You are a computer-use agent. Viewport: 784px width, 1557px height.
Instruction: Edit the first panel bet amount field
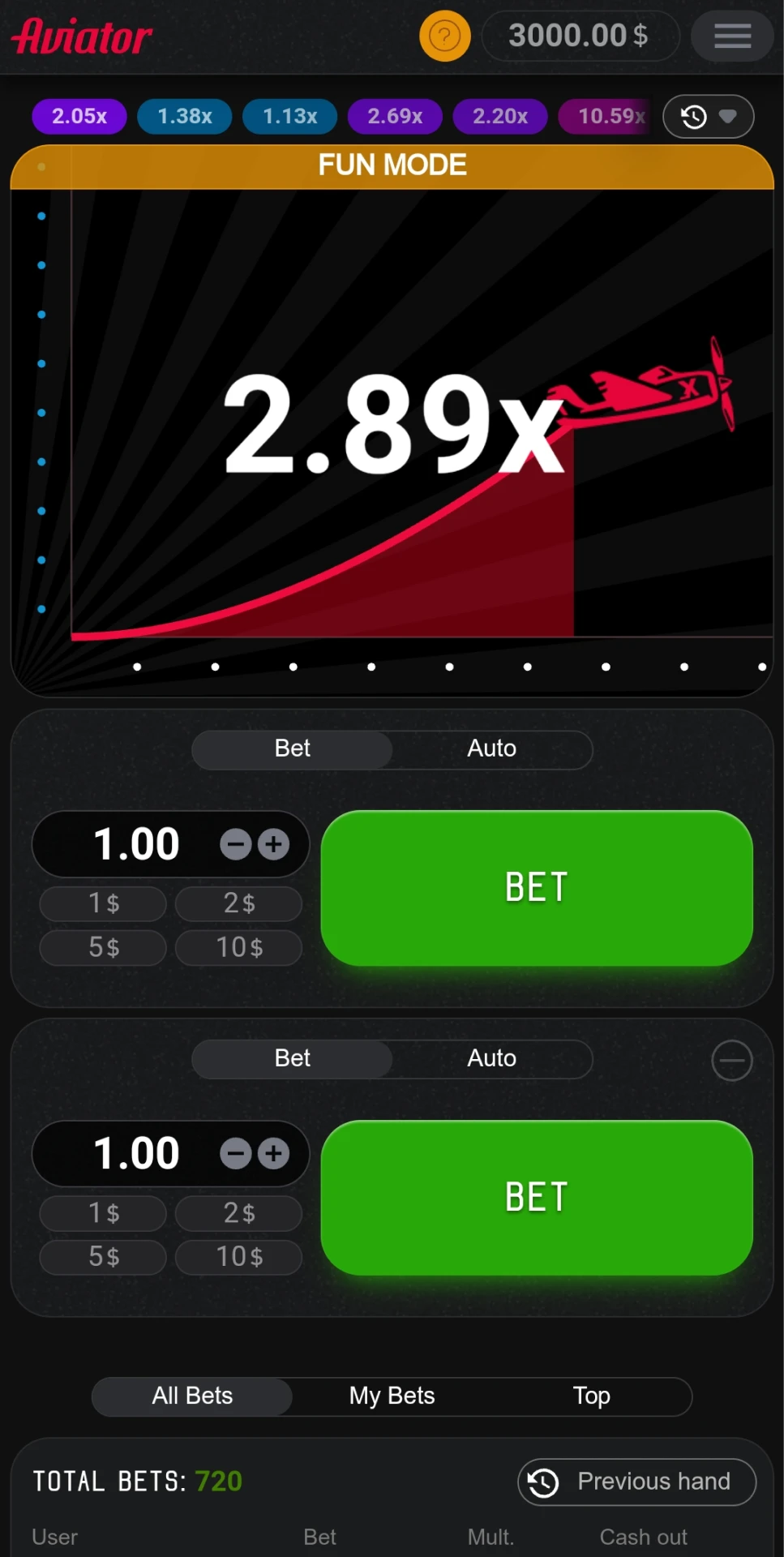(136, 844)
